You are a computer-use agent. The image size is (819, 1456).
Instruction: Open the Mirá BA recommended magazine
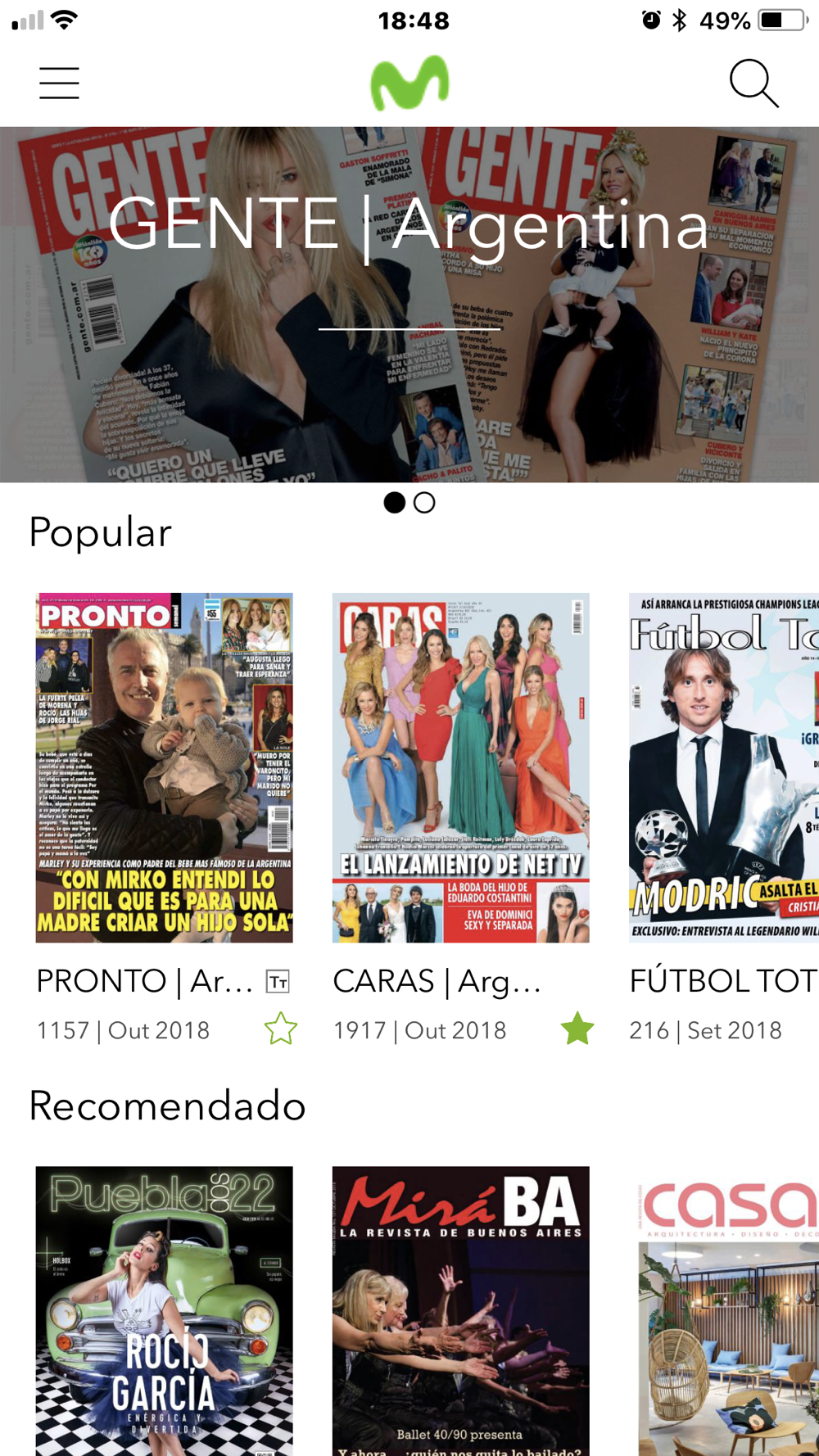point(460,1310)
